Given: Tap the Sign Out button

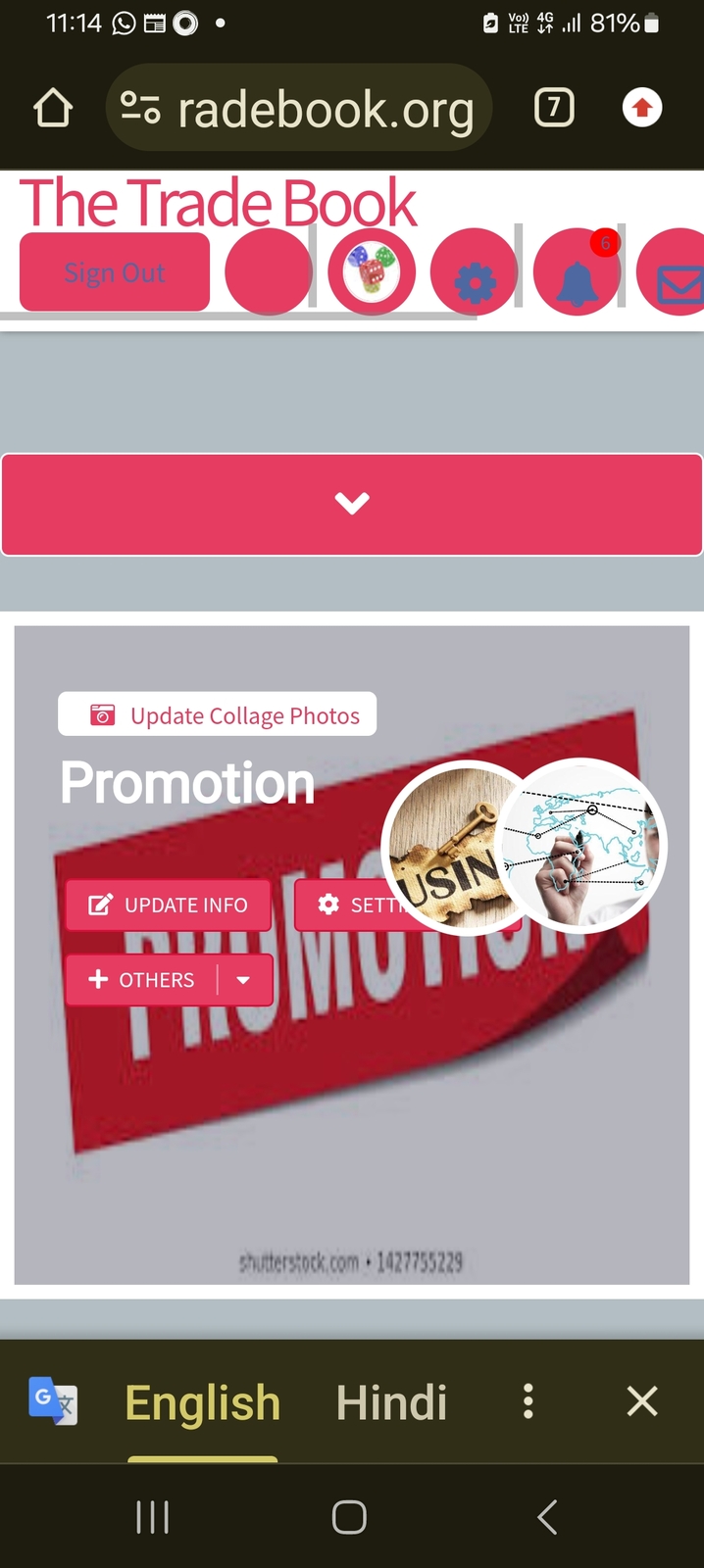Looking at the screenshot, I should tap(115, 272).
